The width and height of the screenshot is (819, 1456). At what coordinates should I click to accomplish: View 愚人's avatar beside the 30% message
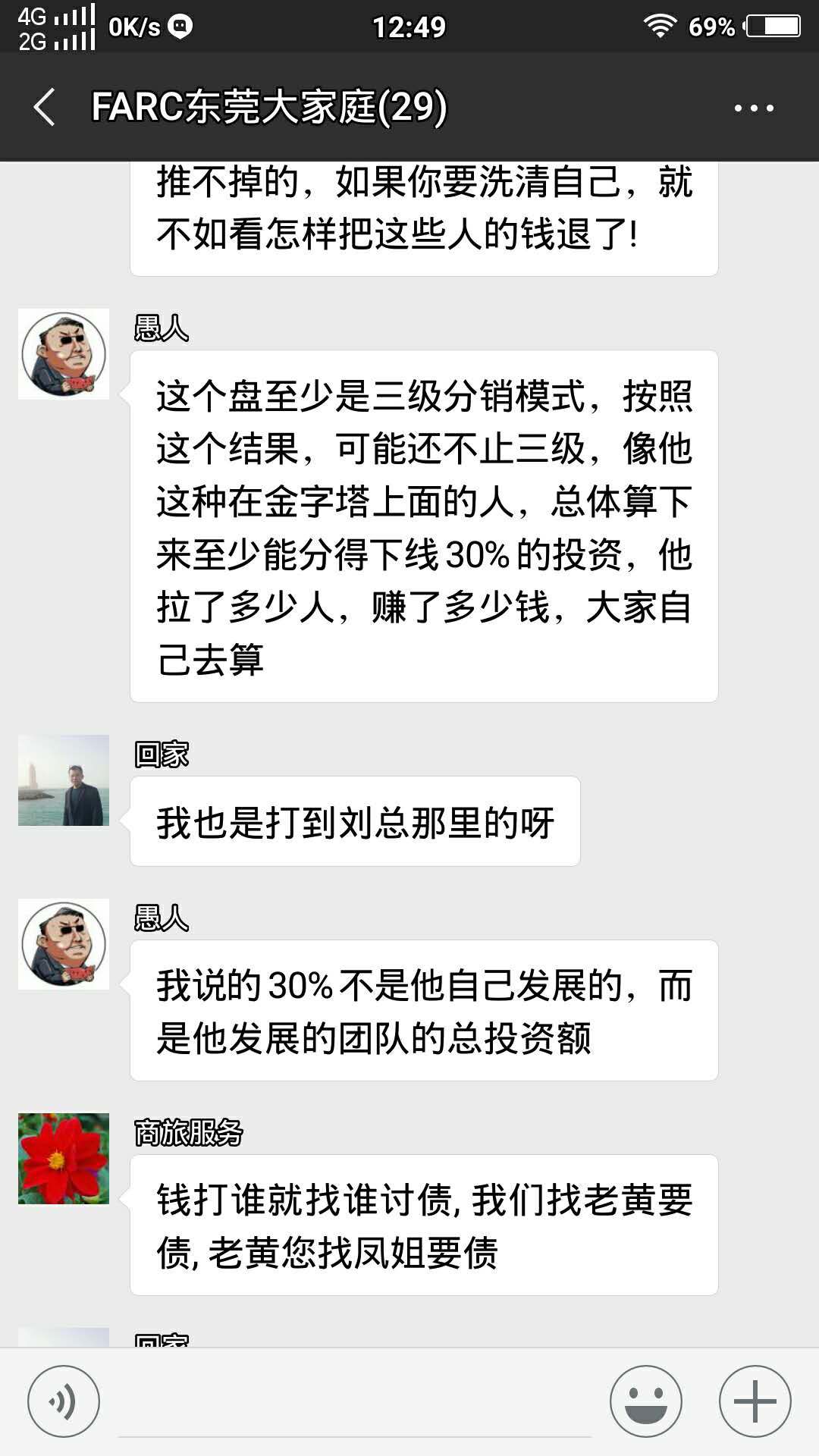pyautogui.click(x=64, y=945)
